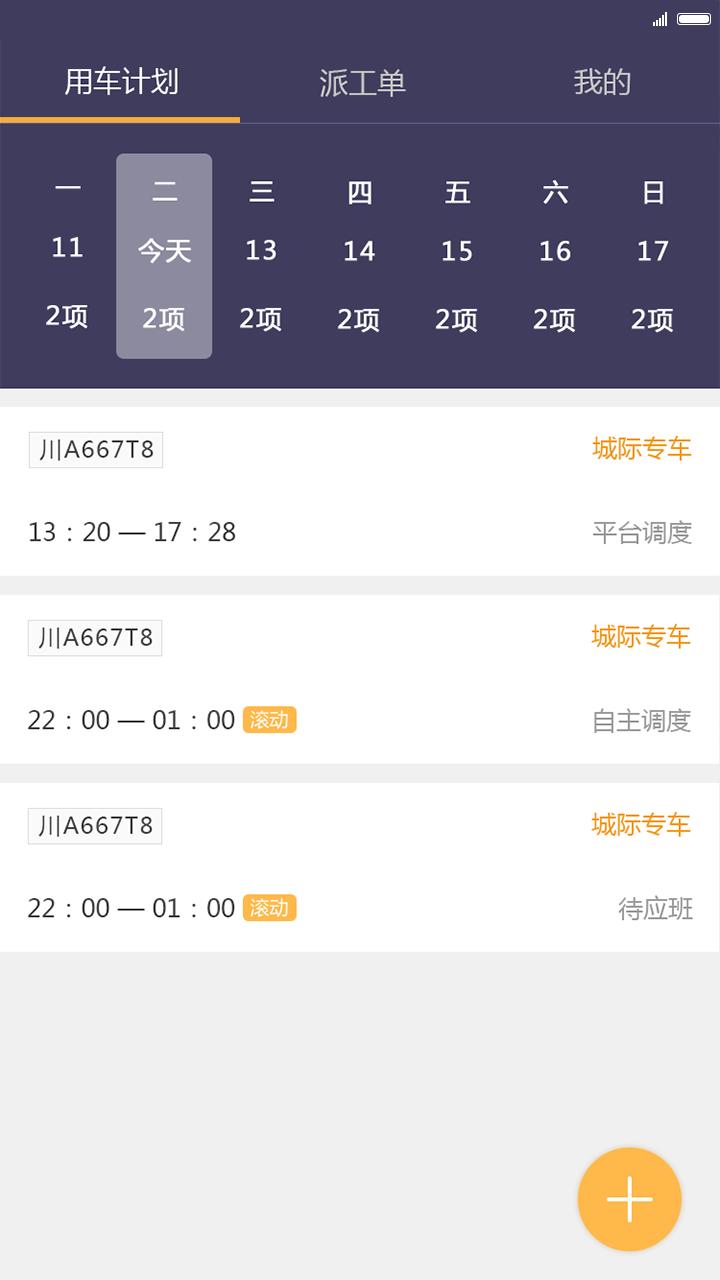
Task: Tap the orange plus button to add plan
Action: point(629,1198)
